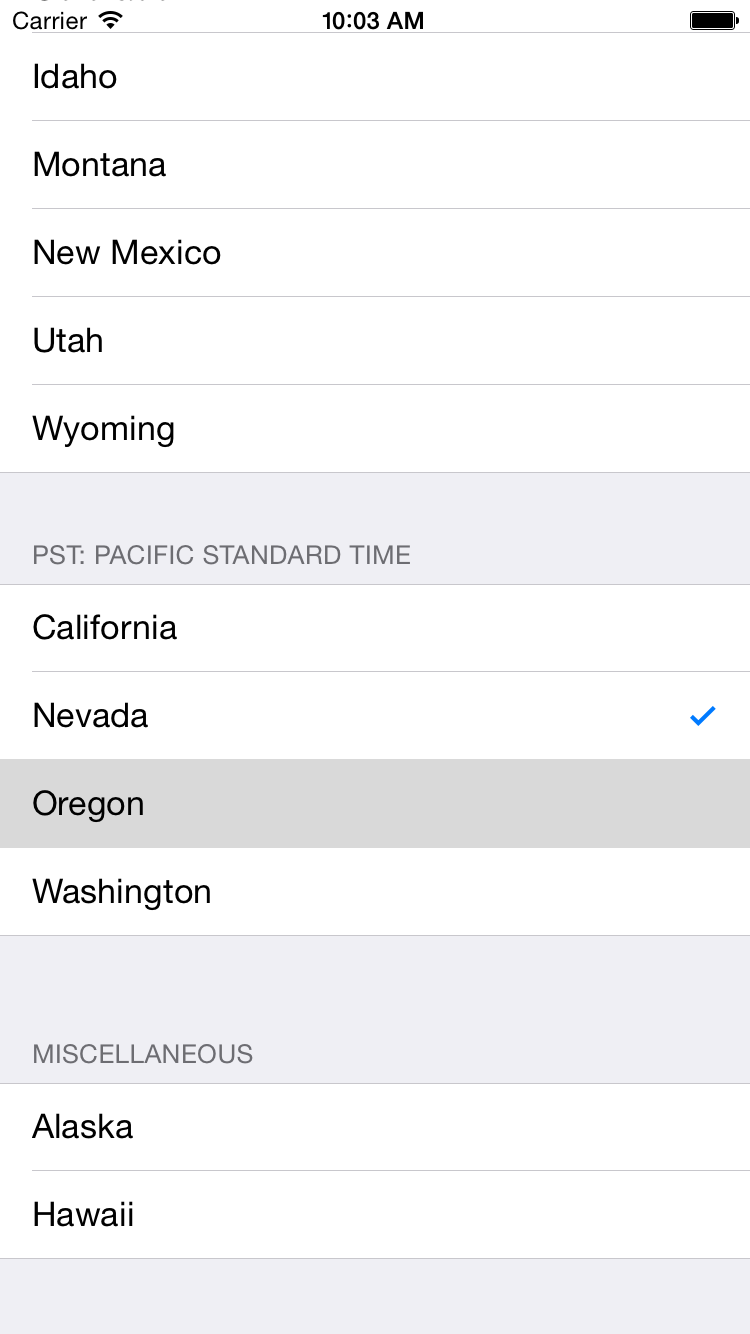
Task: Choose the highlighted Oregon row
Action: pos(375,804)
